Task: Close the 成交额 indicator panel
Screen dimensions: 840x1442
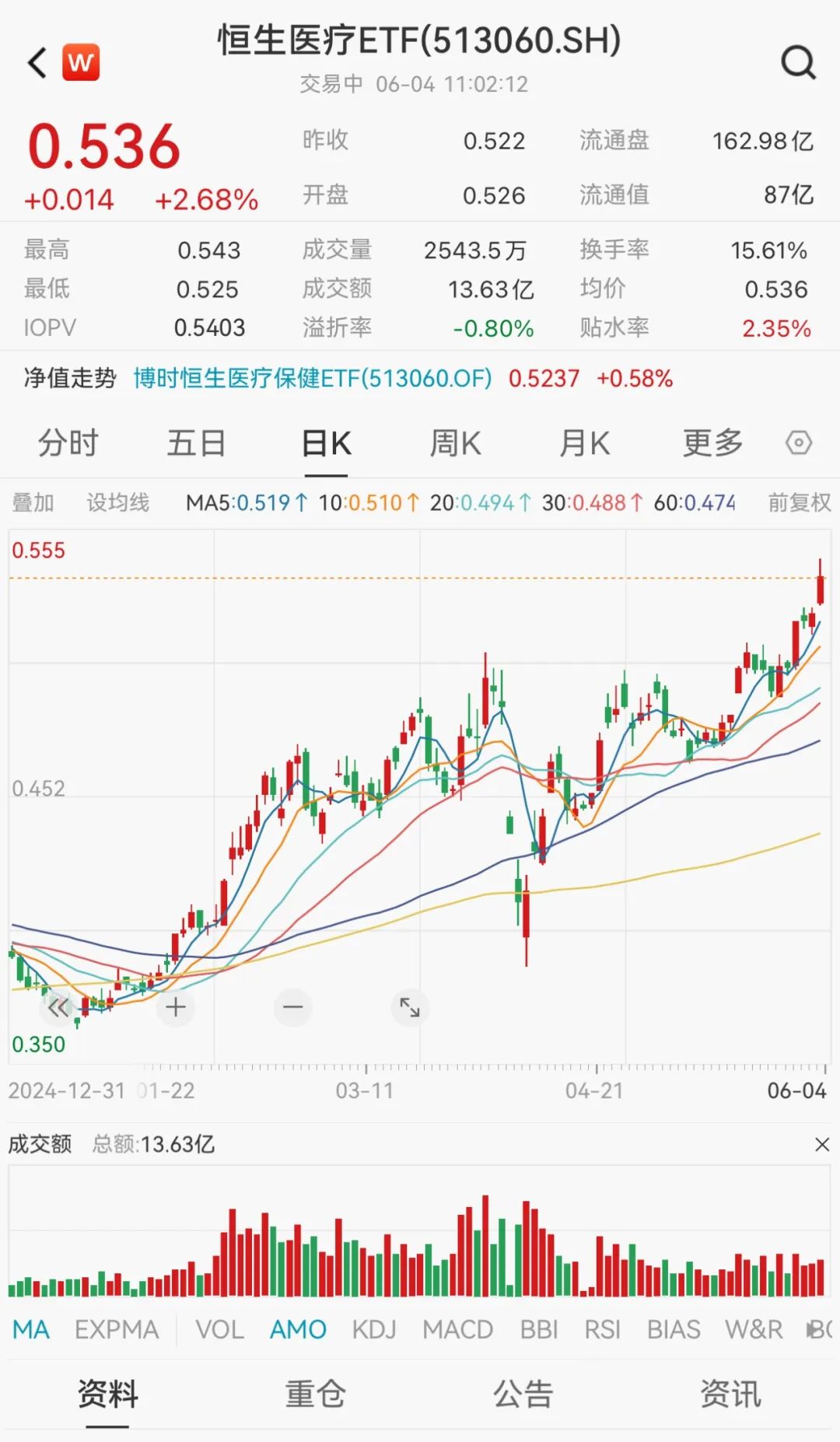Action: (x=822, y=1144)
